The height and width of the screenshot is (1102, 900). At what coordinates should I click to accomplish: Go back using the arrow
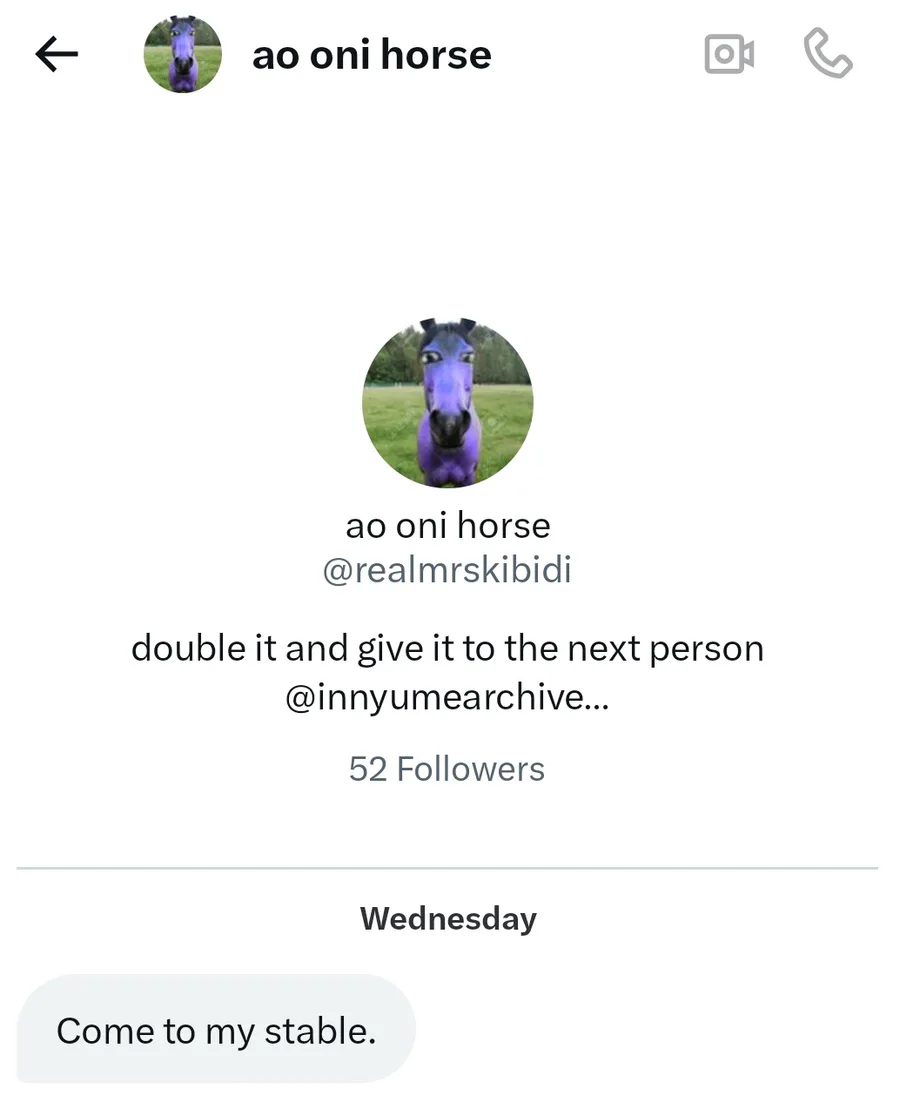tap(57, 55)
